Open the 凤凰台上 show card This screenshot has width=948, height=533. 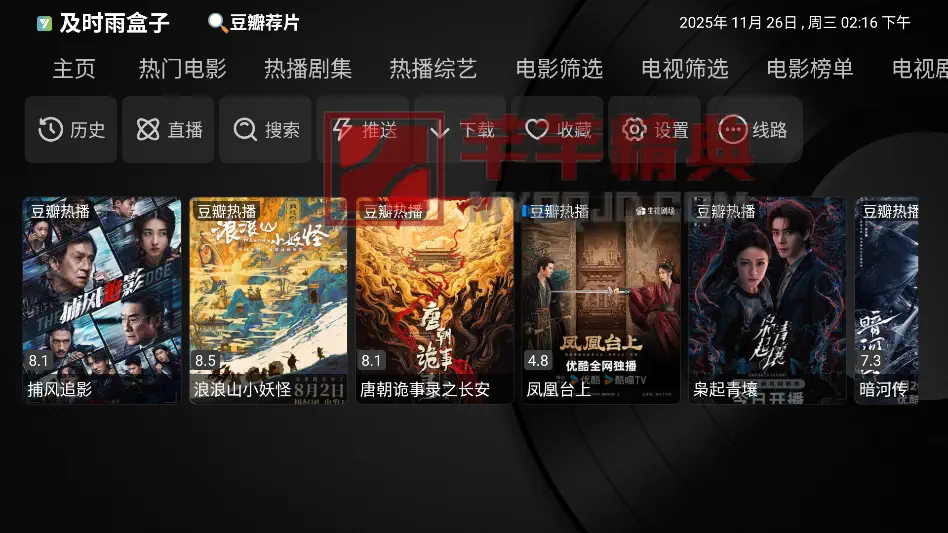tap(601, 300)
